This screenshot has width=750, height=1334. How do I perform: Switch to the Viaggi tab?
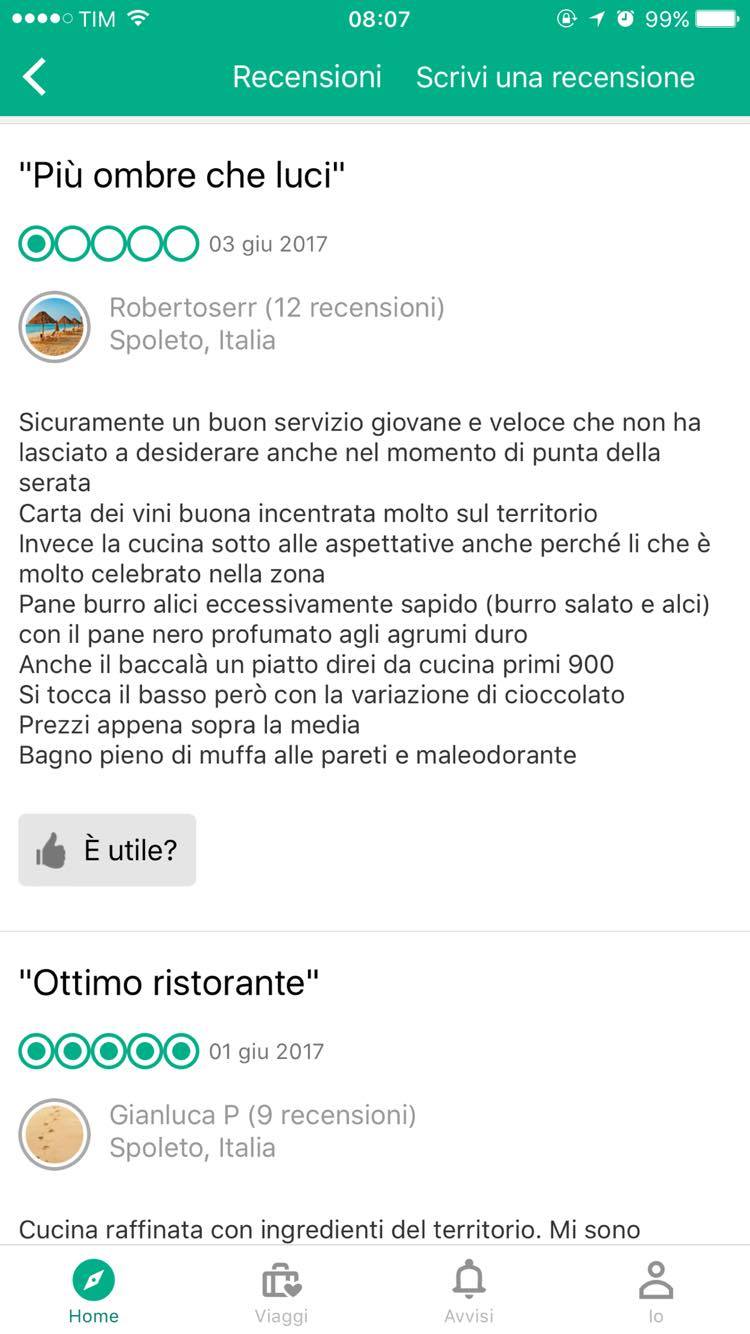[x=281, y=1291]
